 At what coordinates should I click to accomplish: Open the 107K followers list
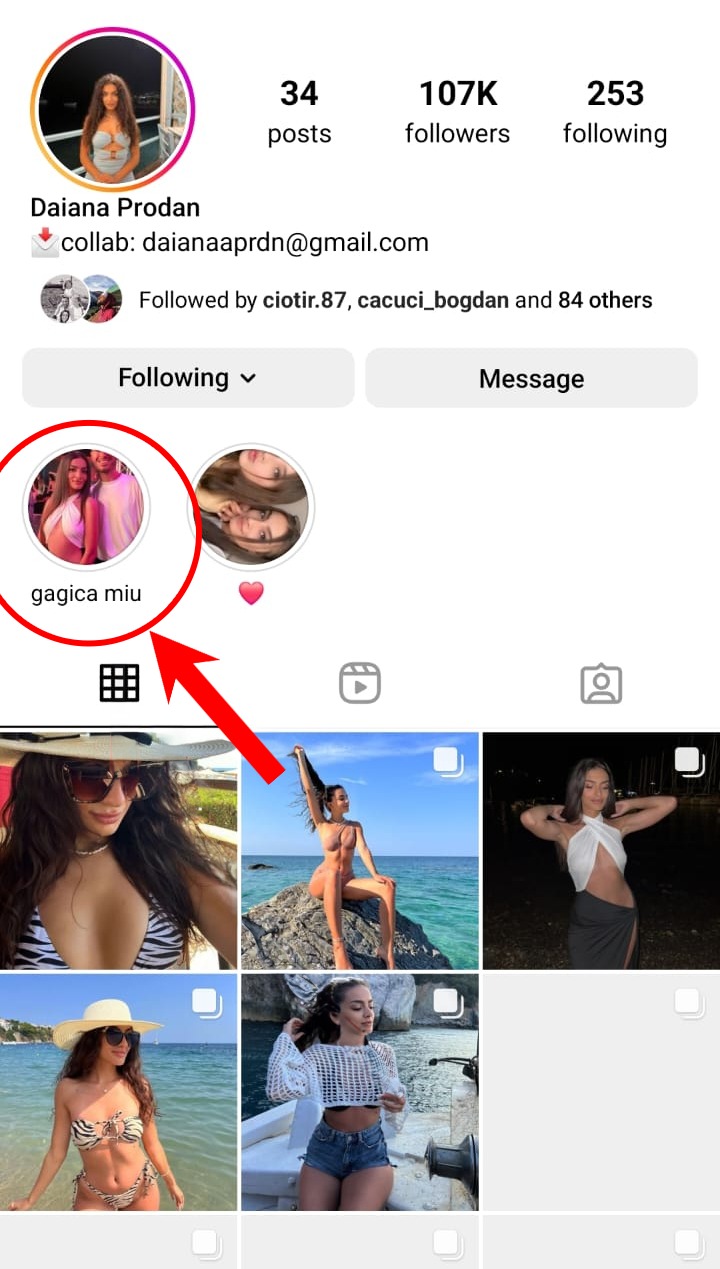click(x=457, y=112)
